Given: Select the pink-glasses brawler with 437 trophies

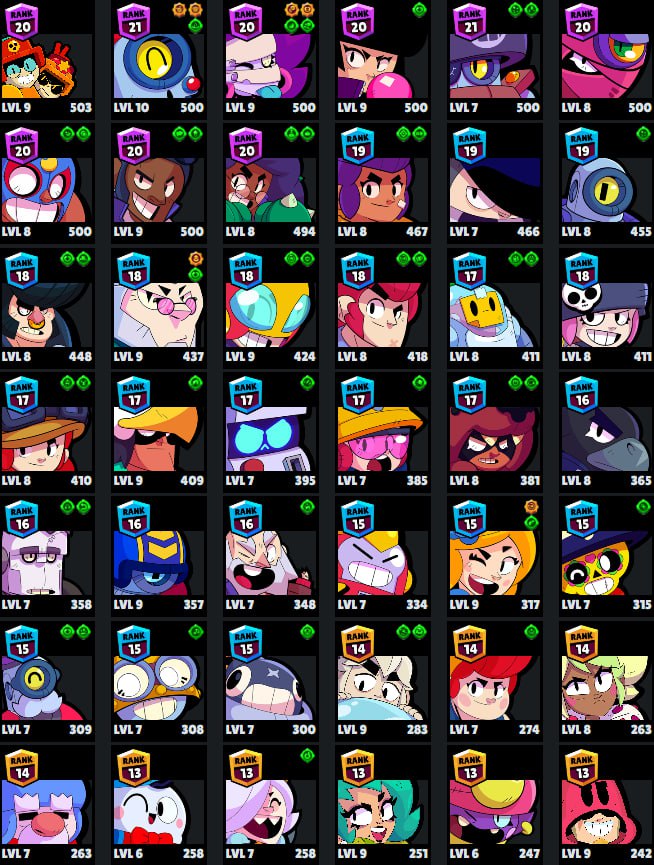Looking at the screenshot, I should [159, 308].
